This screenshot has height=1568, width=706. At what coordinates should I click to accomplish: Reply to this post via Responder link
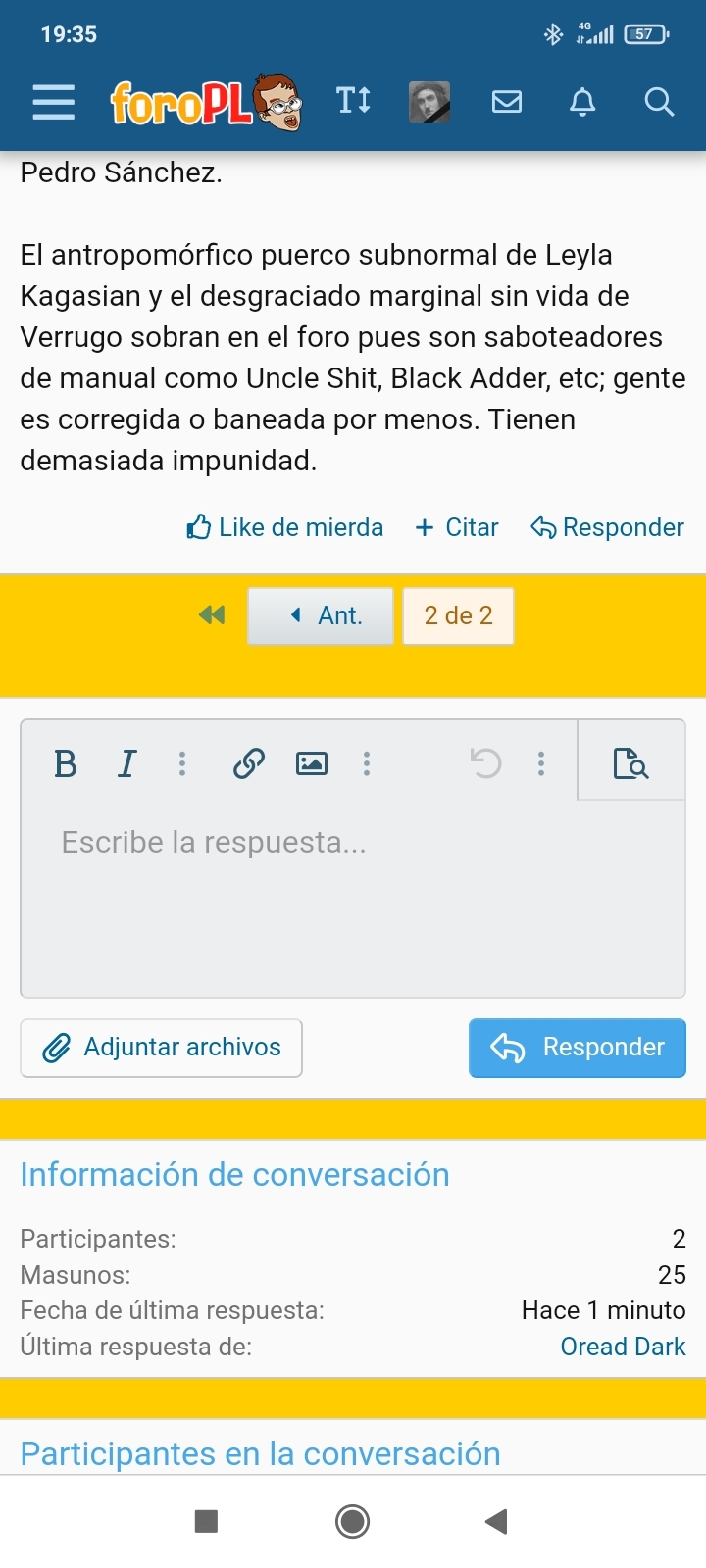tap(608, 527)
